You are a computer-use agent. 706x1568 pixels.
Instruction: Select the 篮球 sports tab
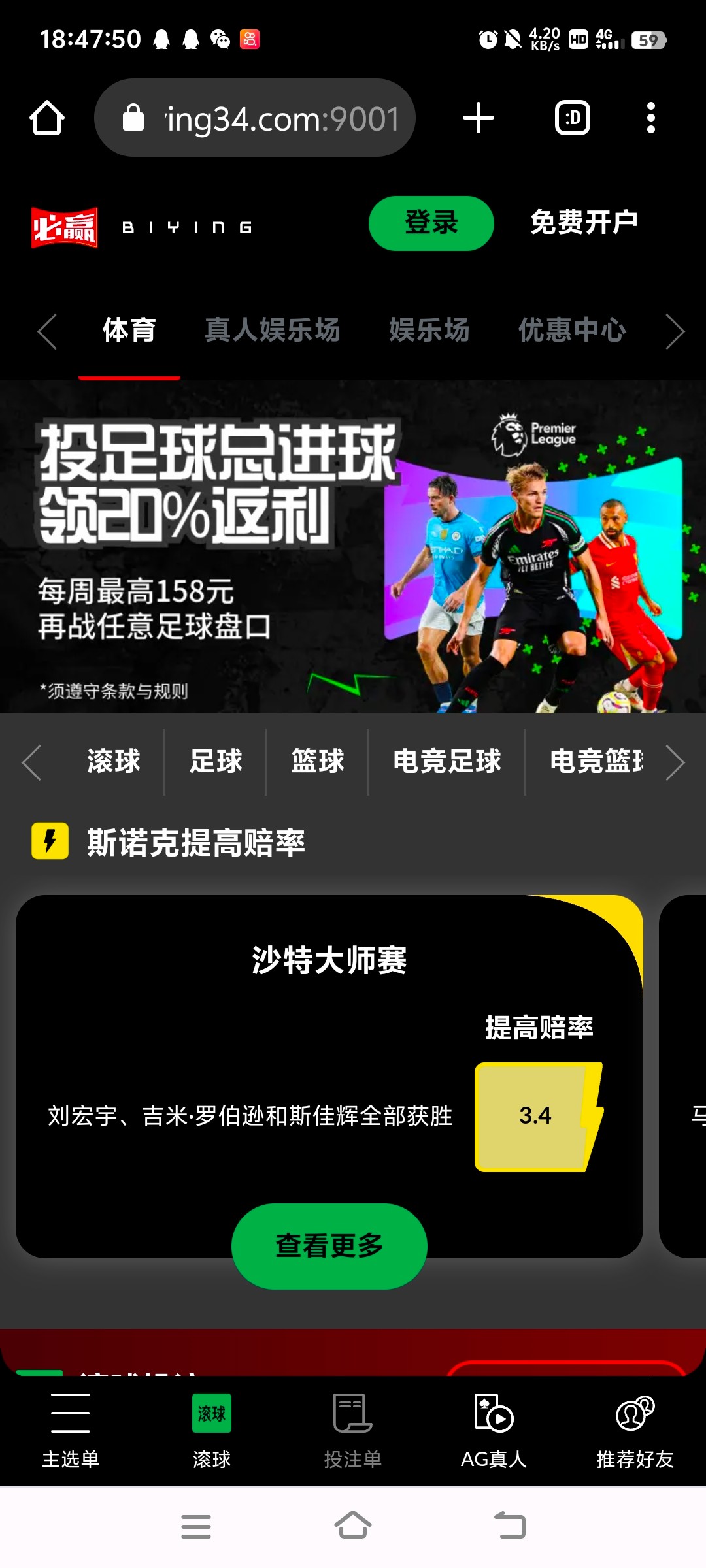point(317,762)
